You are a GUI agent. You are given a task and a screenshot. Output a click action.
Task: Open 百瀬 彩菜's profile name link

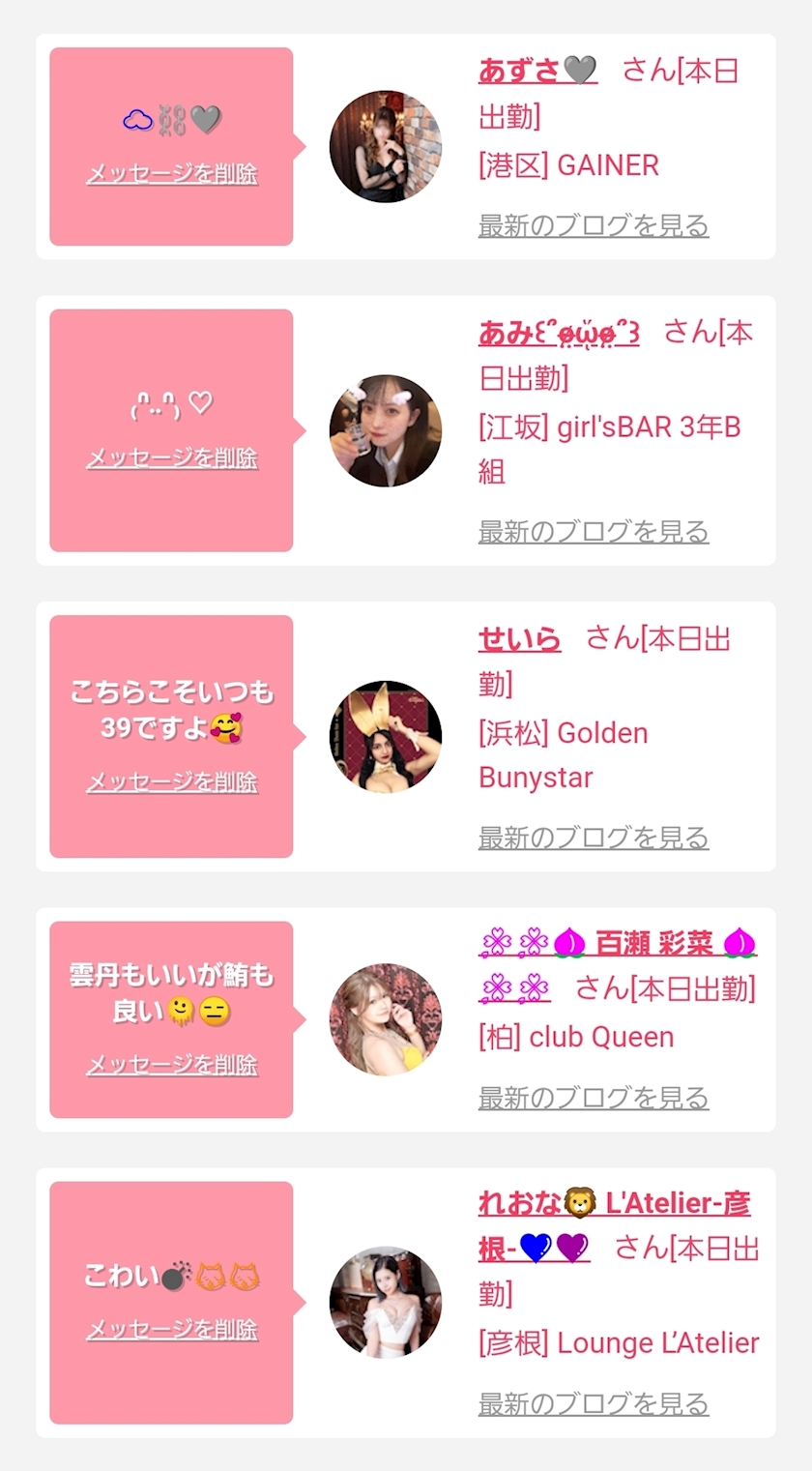point(653,943)
